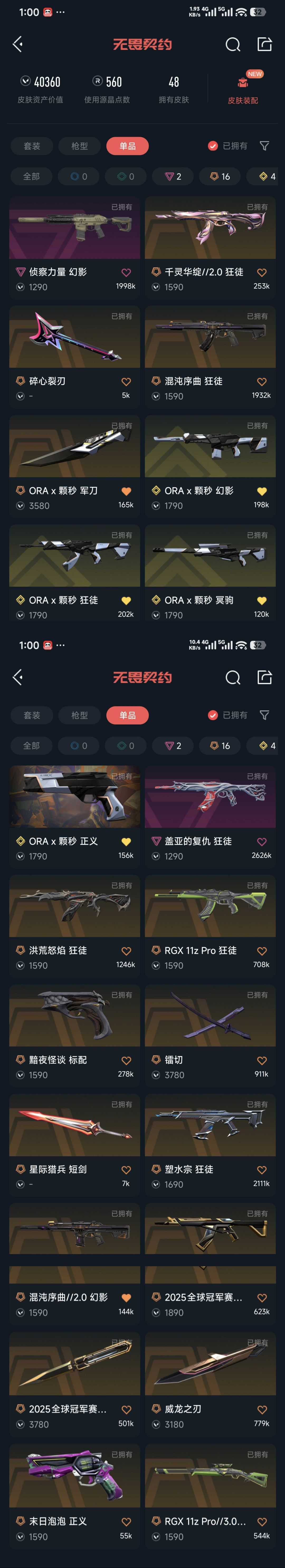The height and width of the screenshot is (1568, 285).
Task: Tap the heart on 混沌序曲 狂徒
Action: click(x=262, y=382)
